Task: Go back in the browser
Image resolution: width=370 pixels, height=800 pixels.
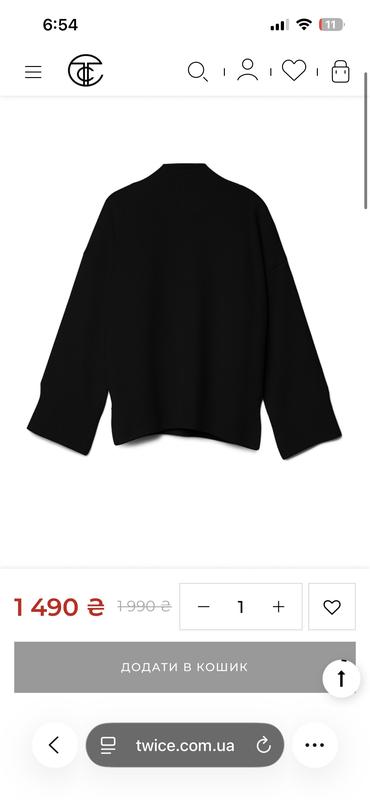Action: [x=54, y=745]
